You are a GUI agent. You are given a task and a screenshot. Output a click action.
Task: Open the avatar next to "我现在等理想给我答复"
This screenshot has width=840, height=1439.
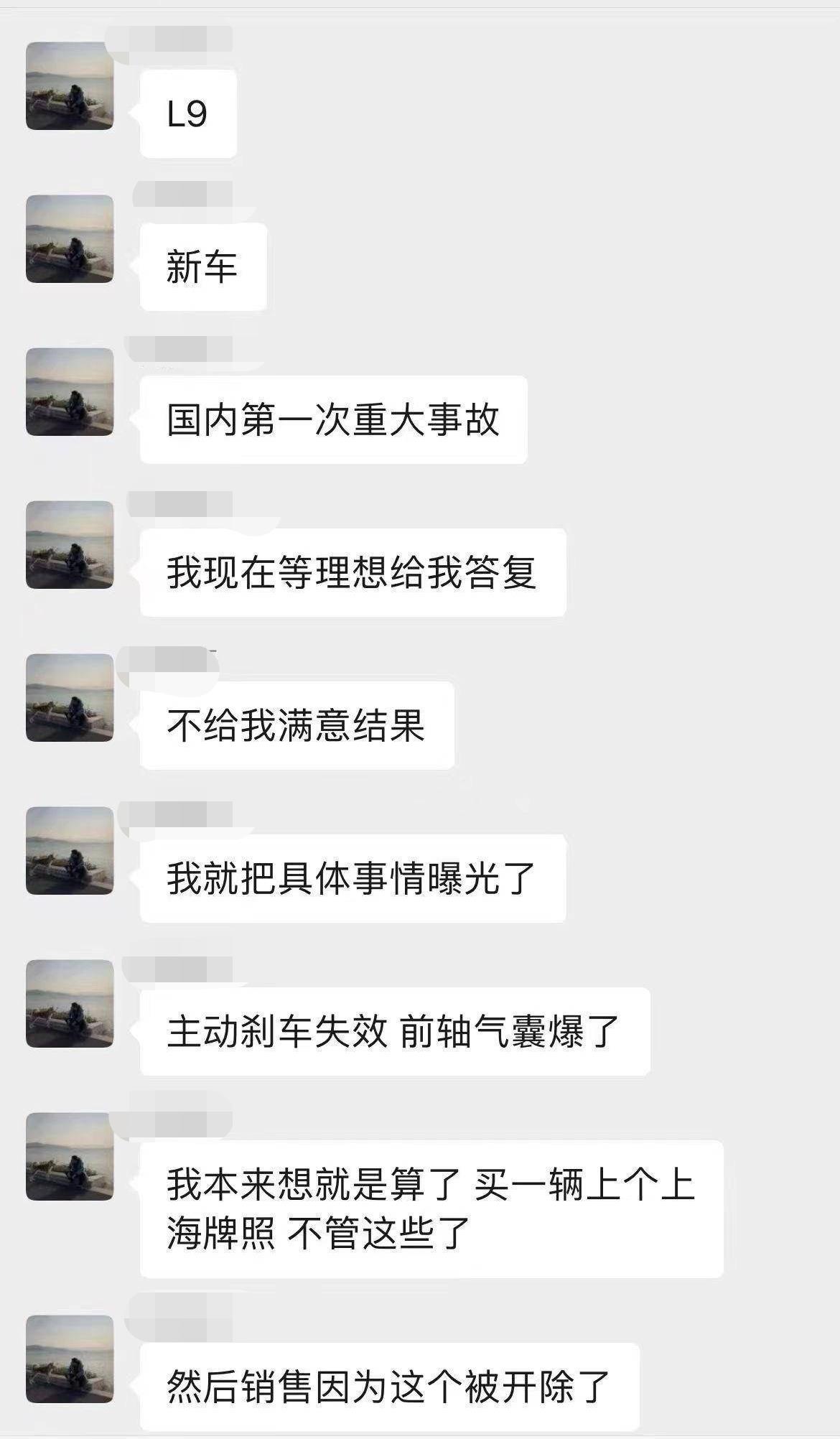(x=70, y=545)
